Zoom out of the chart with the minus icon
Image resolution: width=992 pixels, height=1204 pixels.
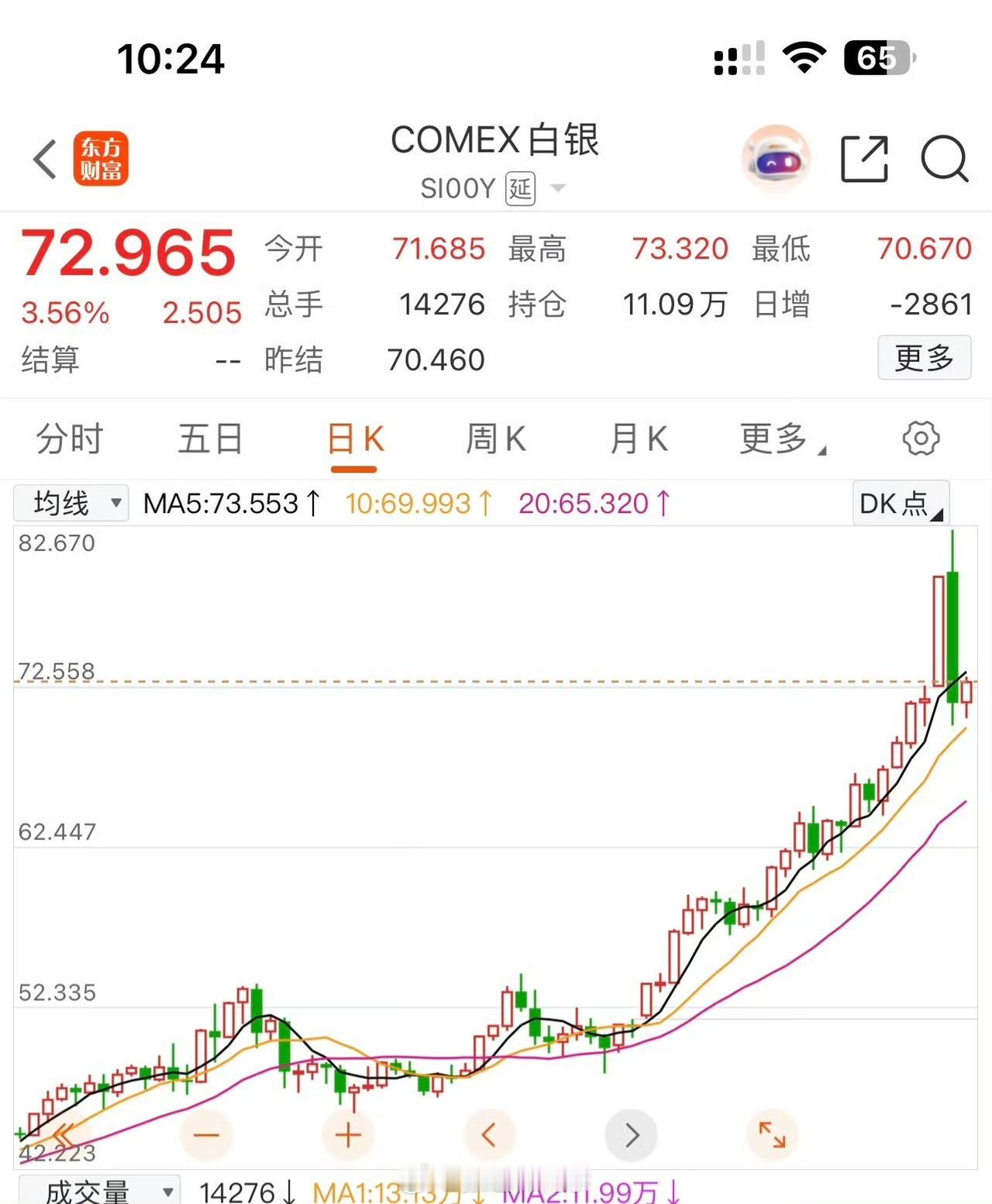[x=207, y=1135]
